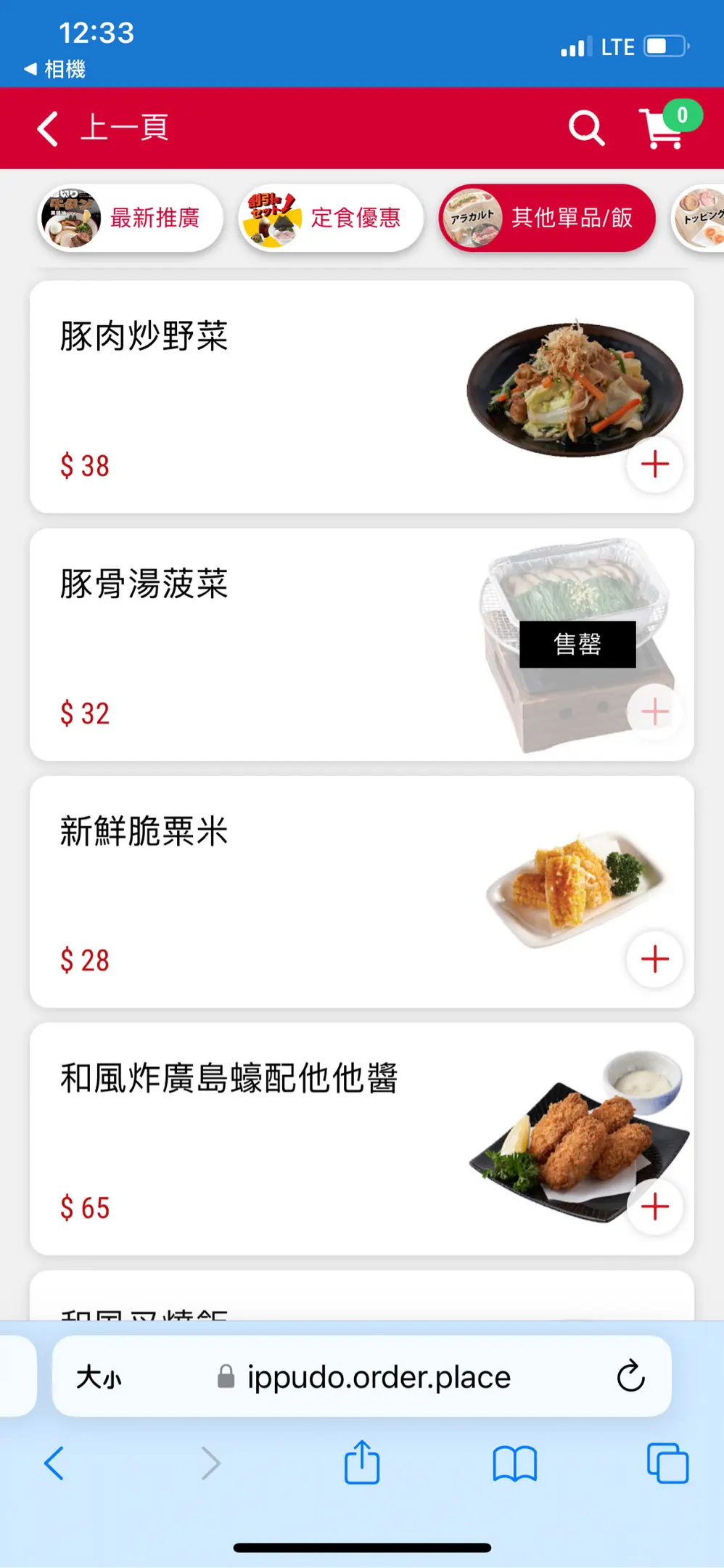Share this page from Safari toolbar

pos(362,1463)
